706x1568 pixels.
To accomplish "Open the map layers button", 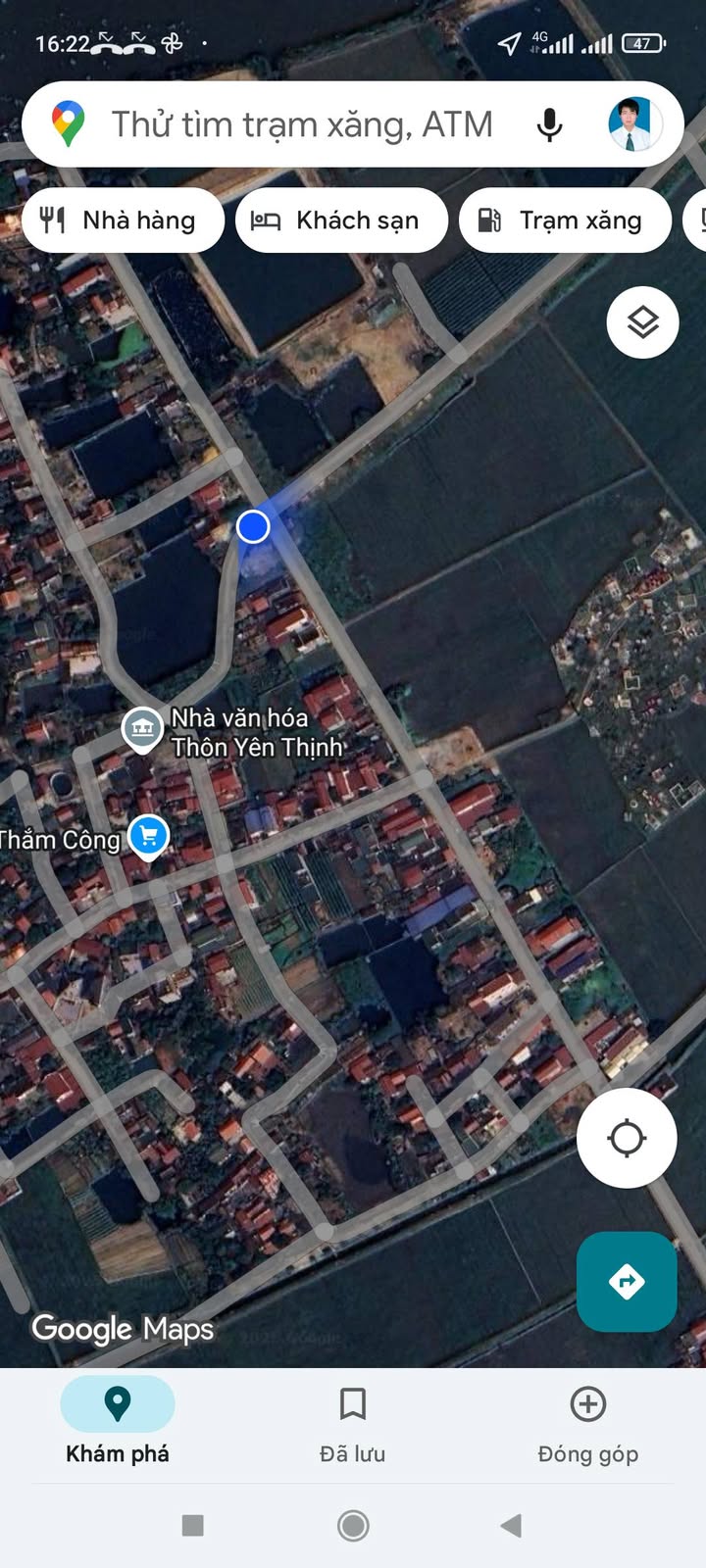I will pos(642,322).
